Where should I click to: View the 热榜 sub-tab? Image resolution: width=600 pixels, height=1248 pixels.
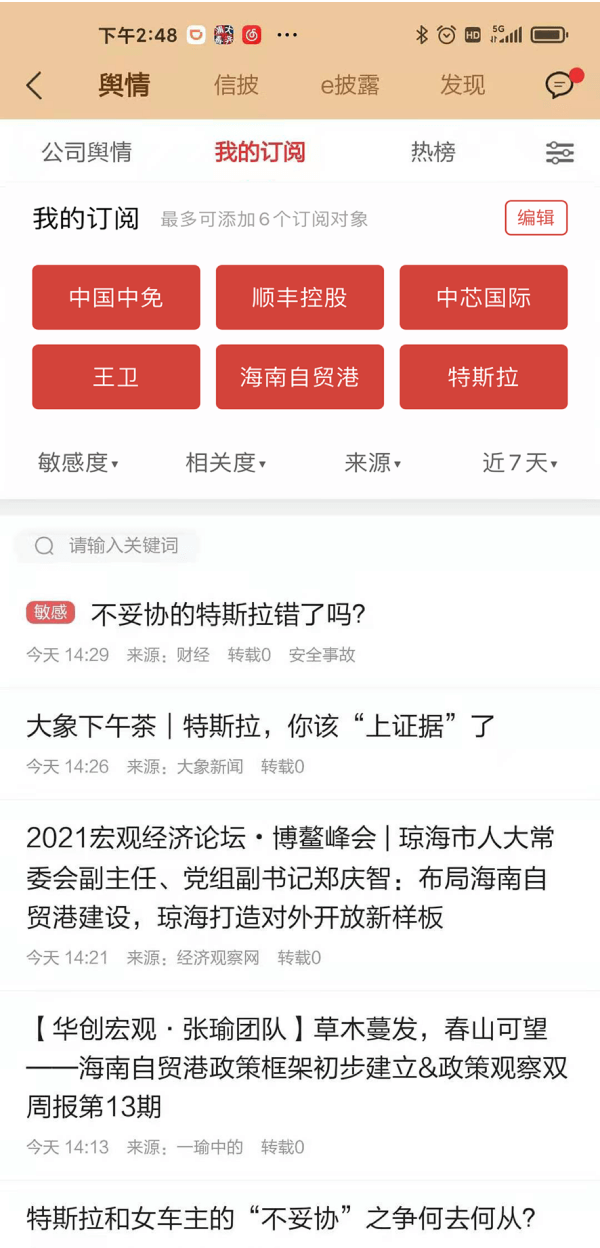(433, 152)
